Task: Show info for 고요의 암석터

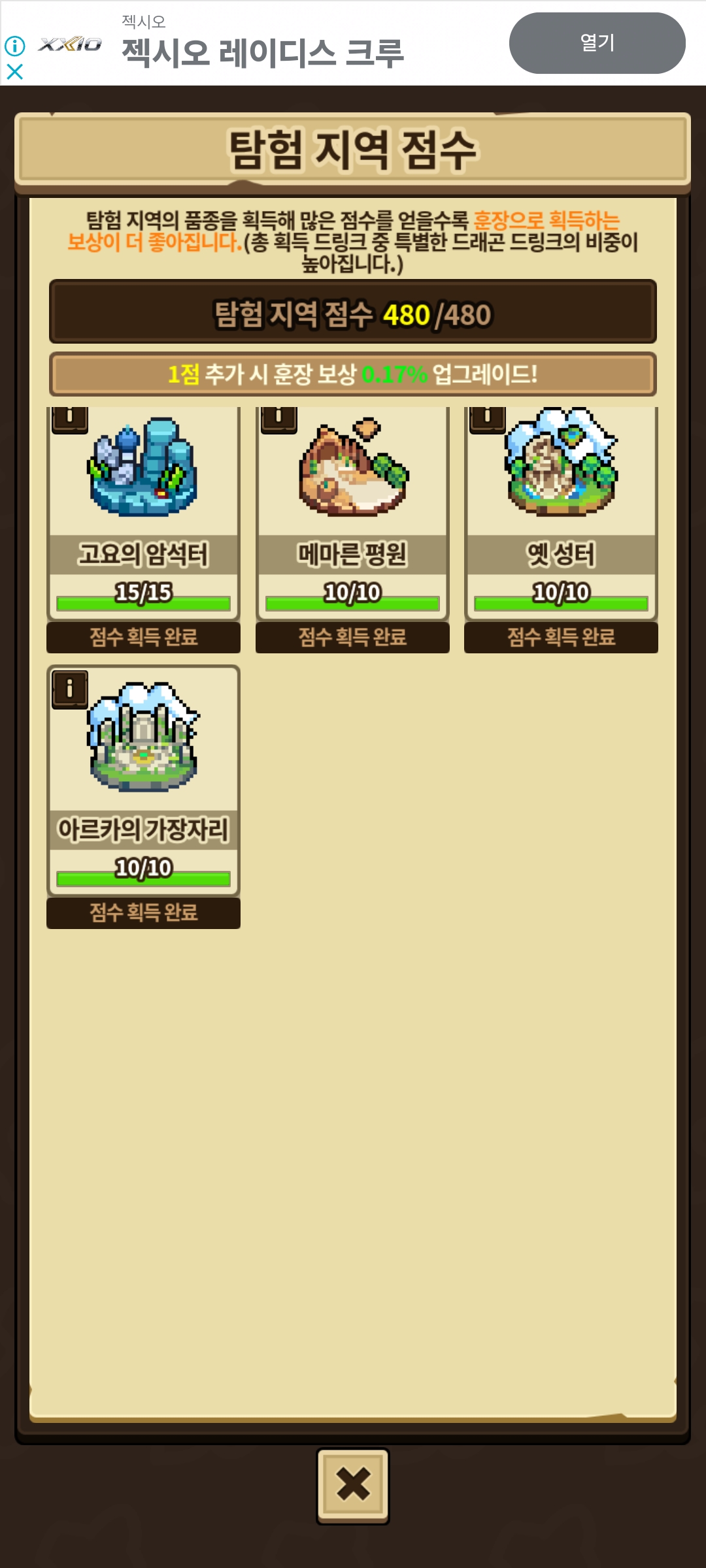Action: point(70,418)
